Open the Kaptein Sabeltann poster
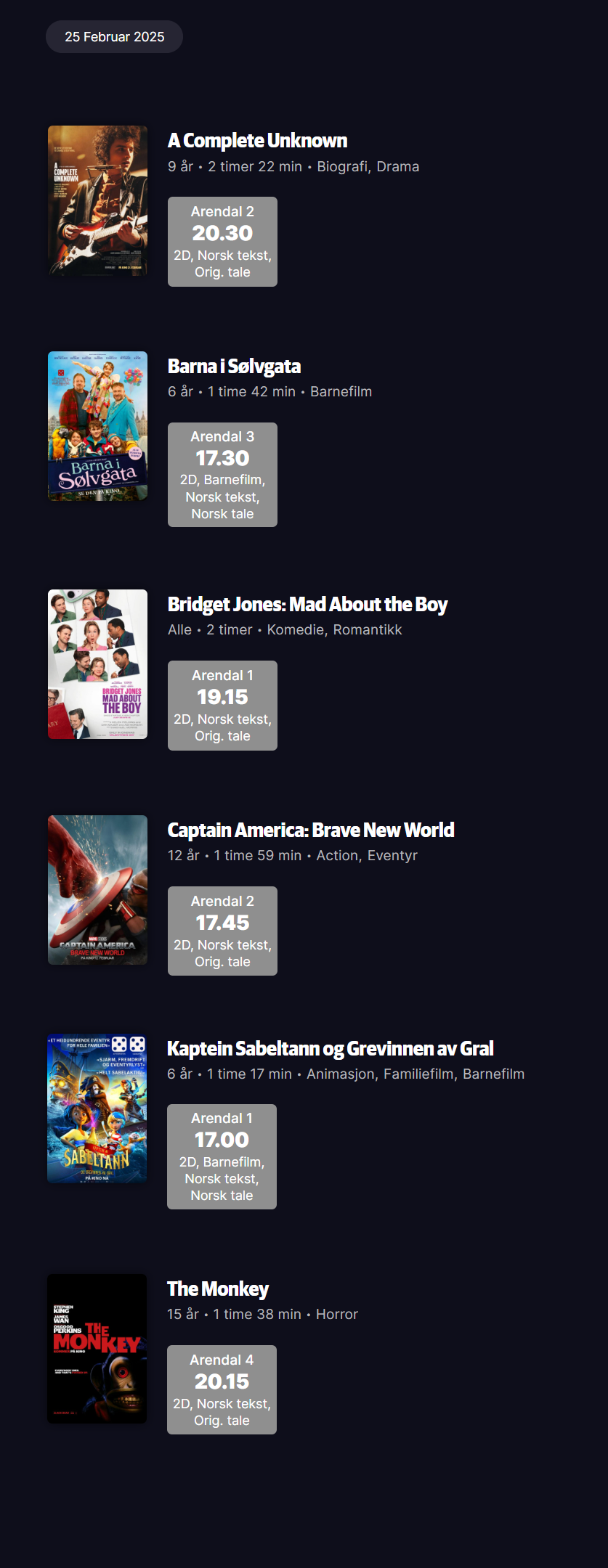Screen dimensions: 608x1568 click(x=97, y=1108)
